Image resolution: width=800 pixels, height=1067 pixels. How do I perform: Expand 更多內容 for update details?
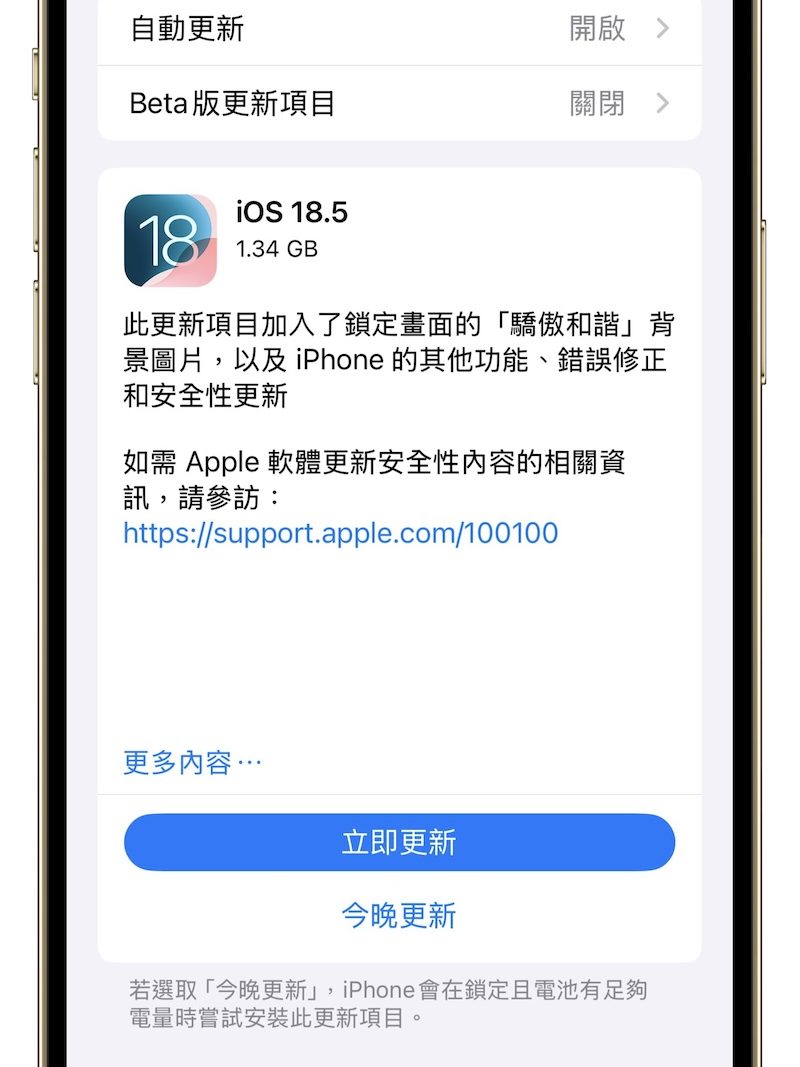(x=192, y=763)
